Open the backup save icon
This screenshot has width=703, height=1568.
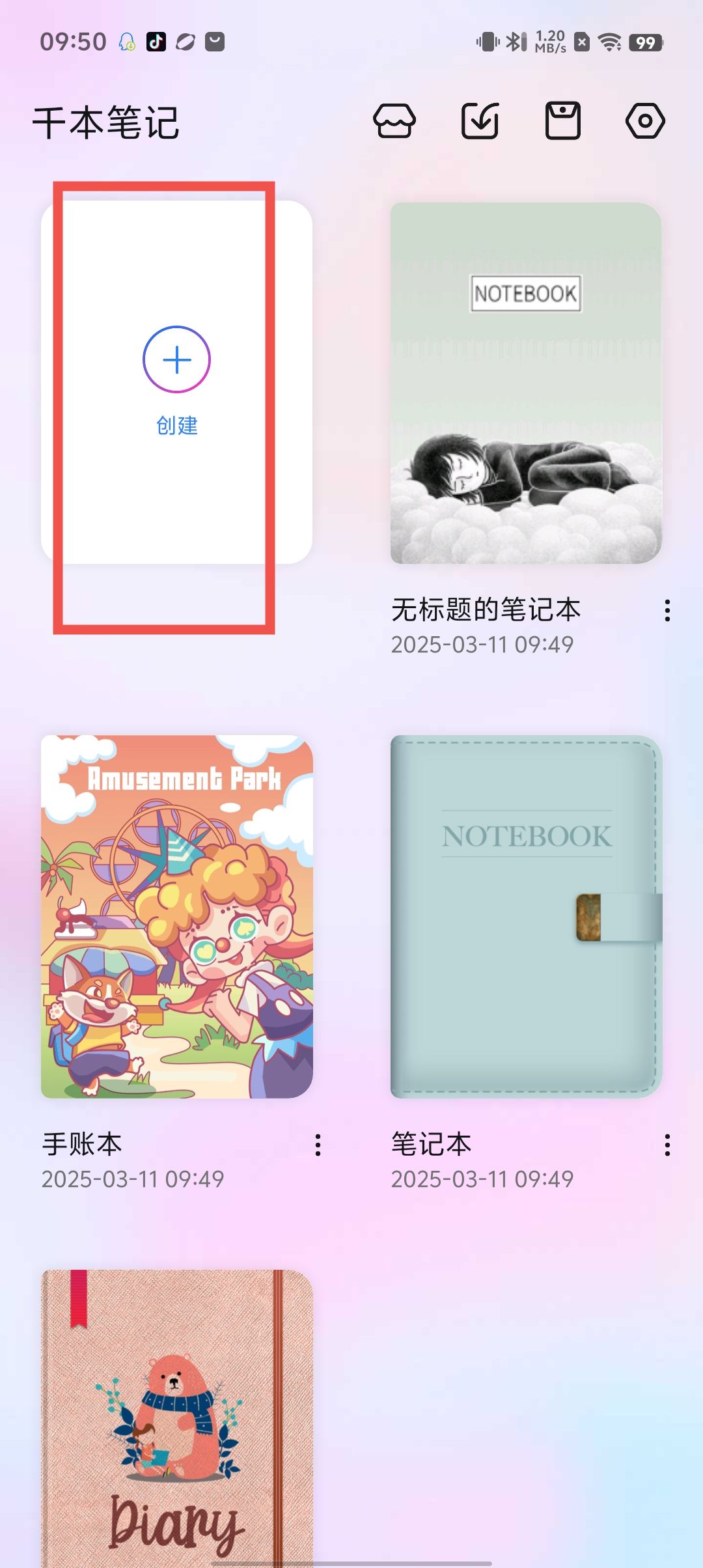click(x=562, y=121)
